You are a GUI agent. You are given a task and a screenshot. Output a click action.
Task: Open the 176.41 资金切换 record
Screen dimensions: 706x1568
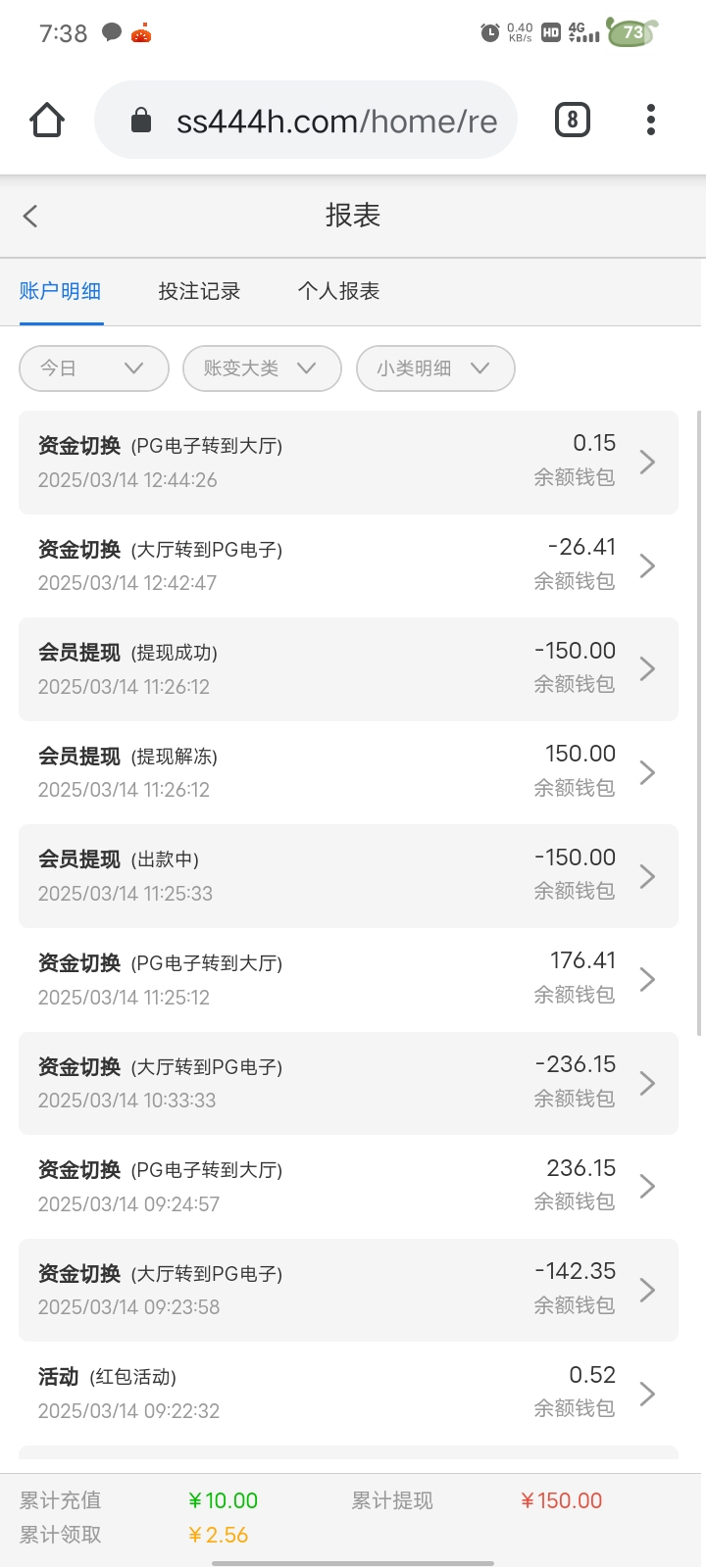coord(348,979)
